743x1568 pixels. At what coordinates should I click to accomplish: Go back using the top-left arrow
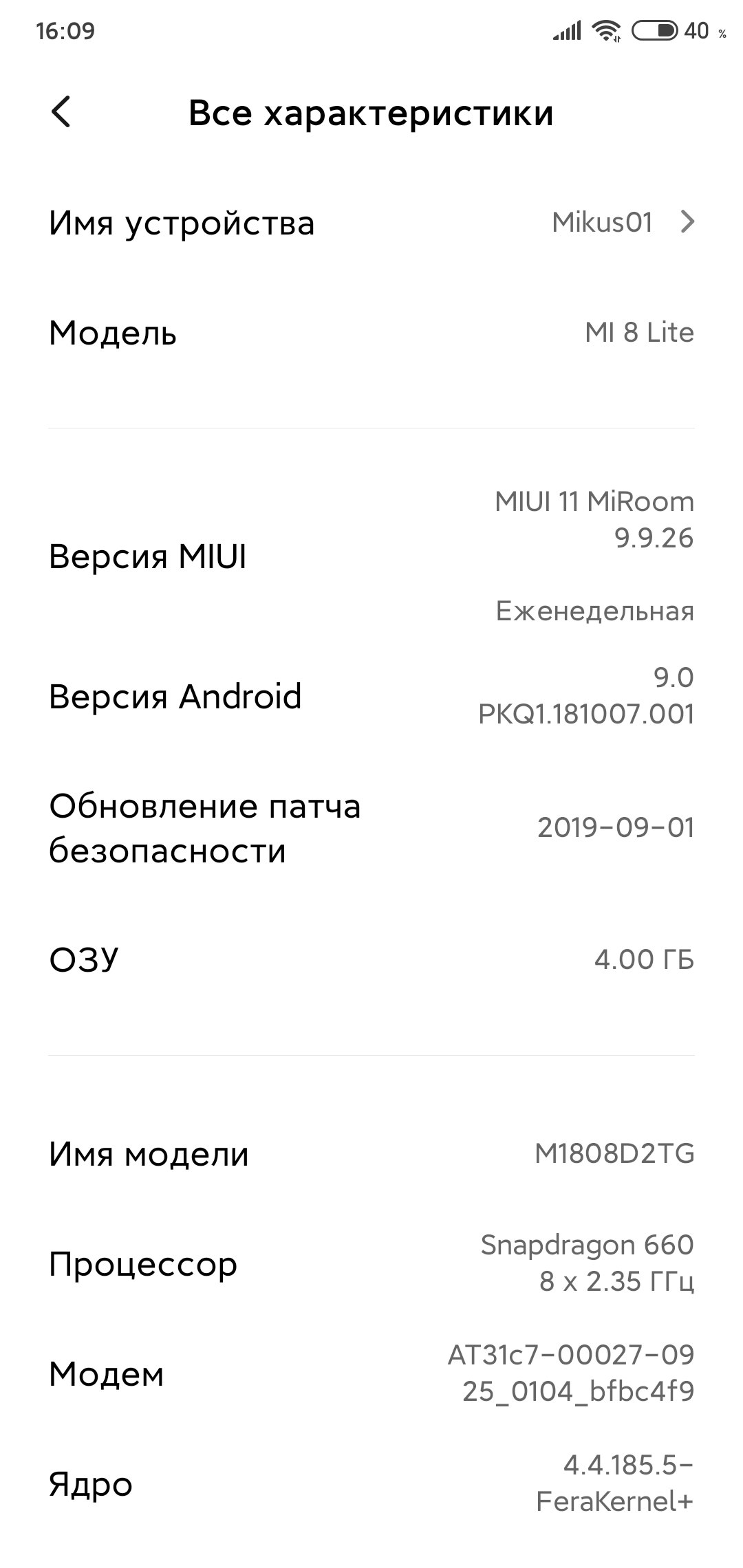61,112
